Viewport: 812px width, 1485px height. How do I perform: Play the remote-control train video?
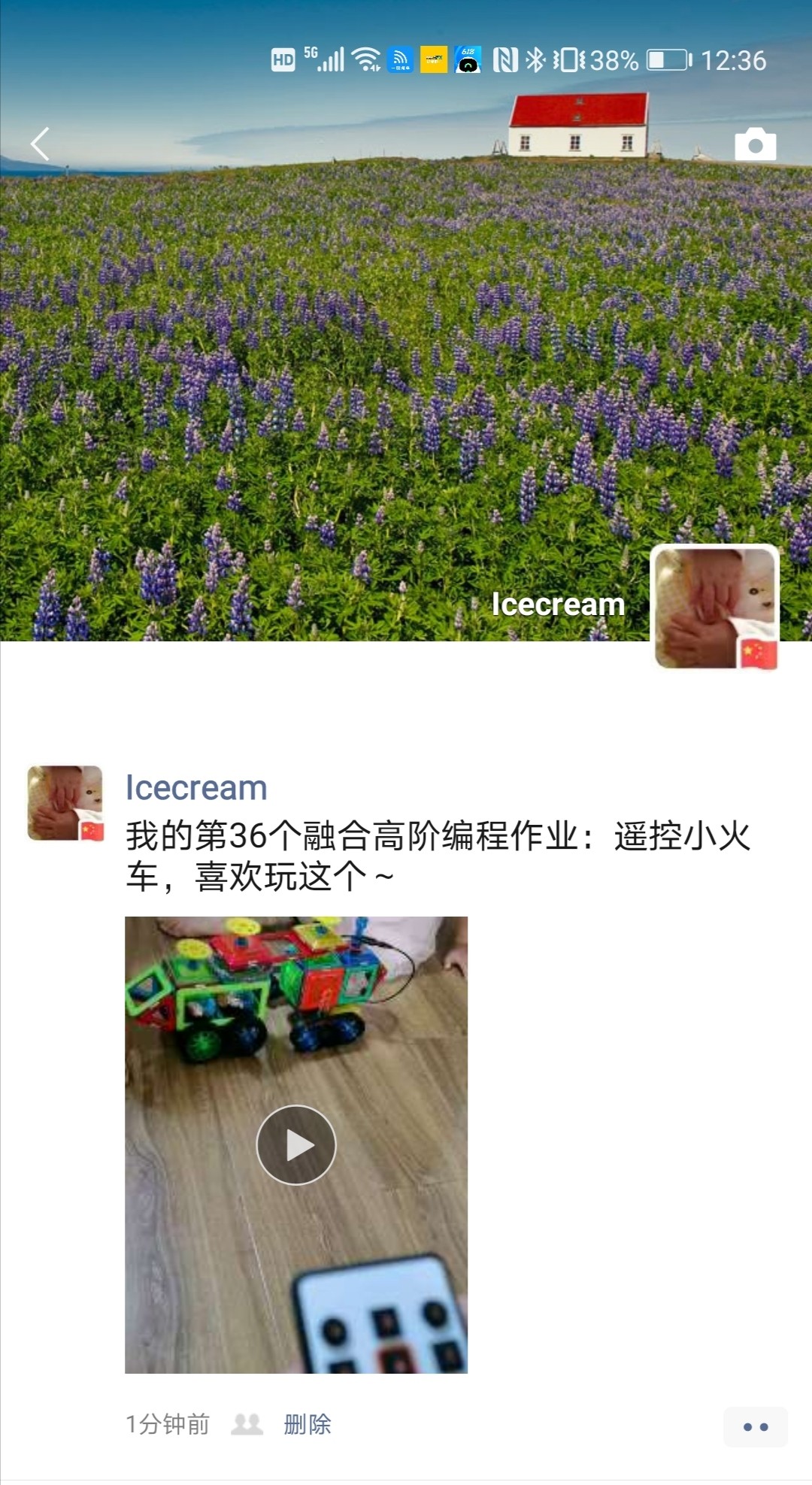[296, 1144]
